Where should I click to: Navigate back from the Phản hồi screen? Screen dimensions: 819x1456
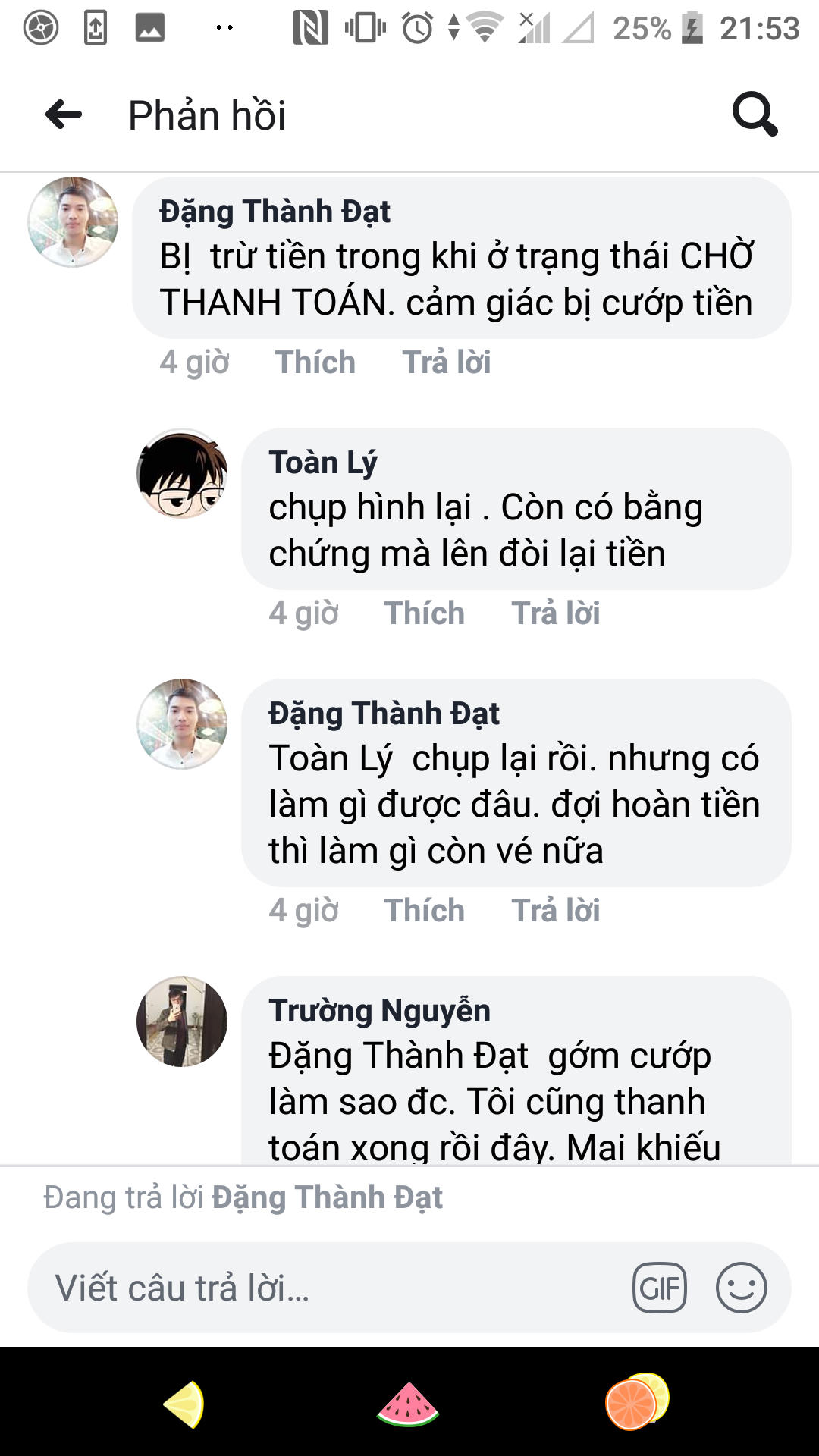tap(63, 114)
